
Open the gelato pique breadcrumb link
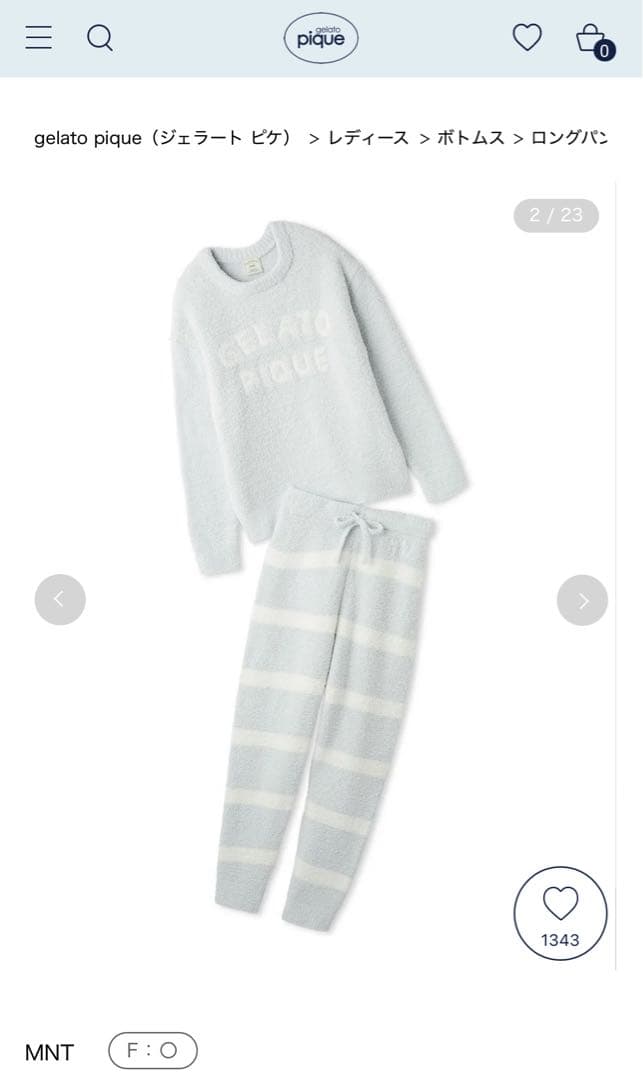[x=163, y=138]
